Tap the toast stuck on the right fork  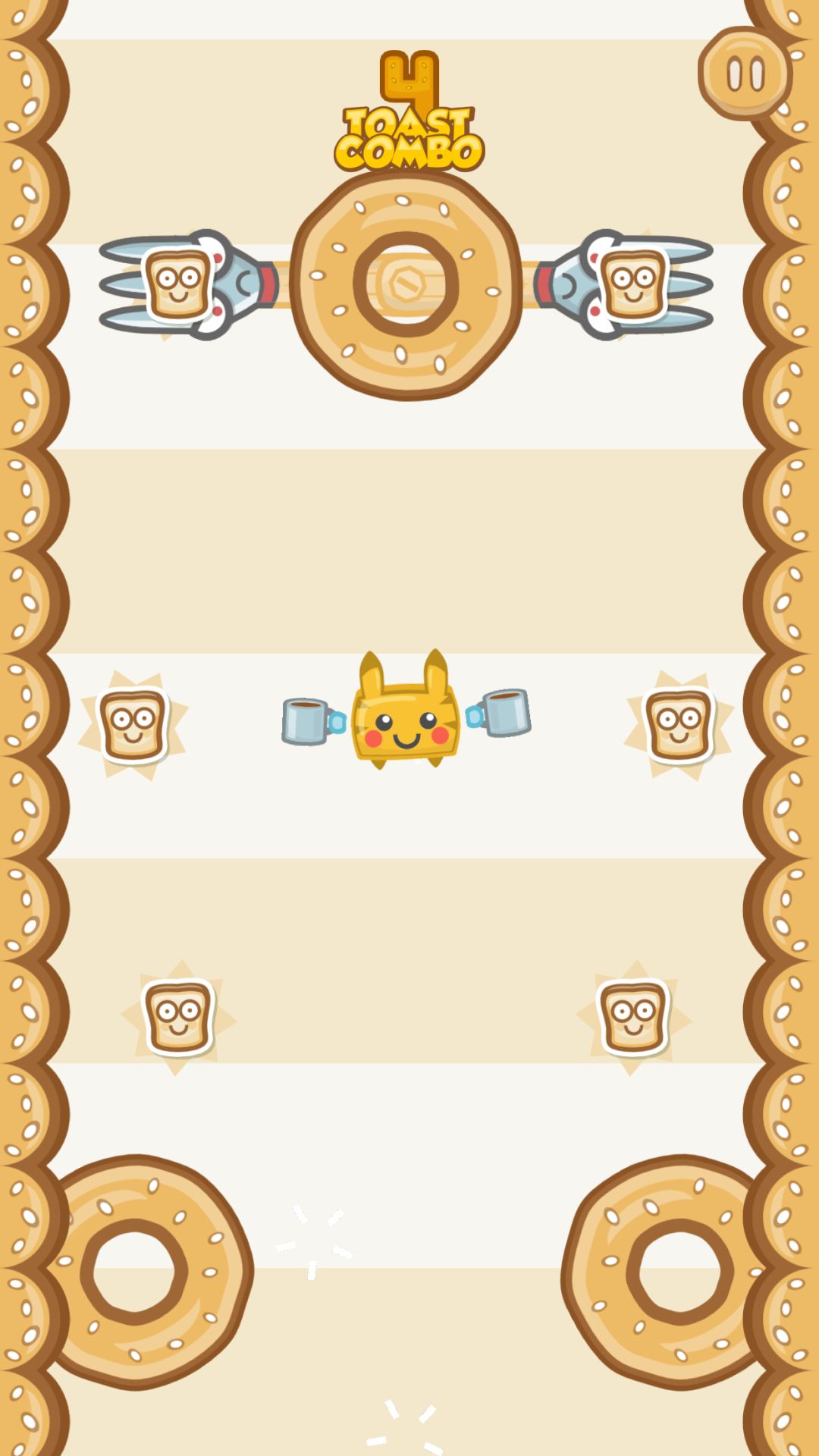tap(634, 283)
